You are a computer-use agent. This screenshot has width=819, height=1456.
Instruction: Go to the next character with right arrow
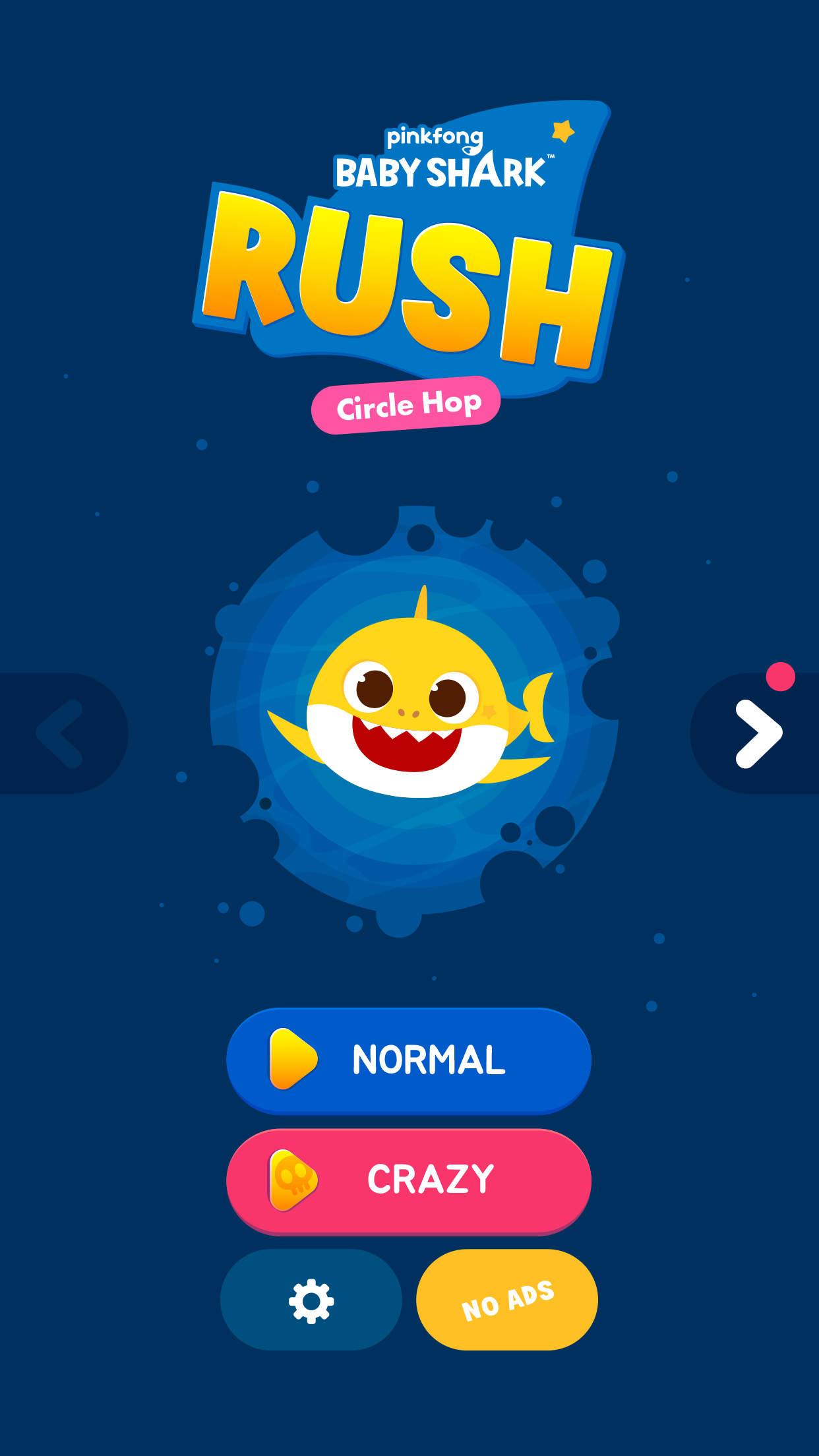(758, 733)
